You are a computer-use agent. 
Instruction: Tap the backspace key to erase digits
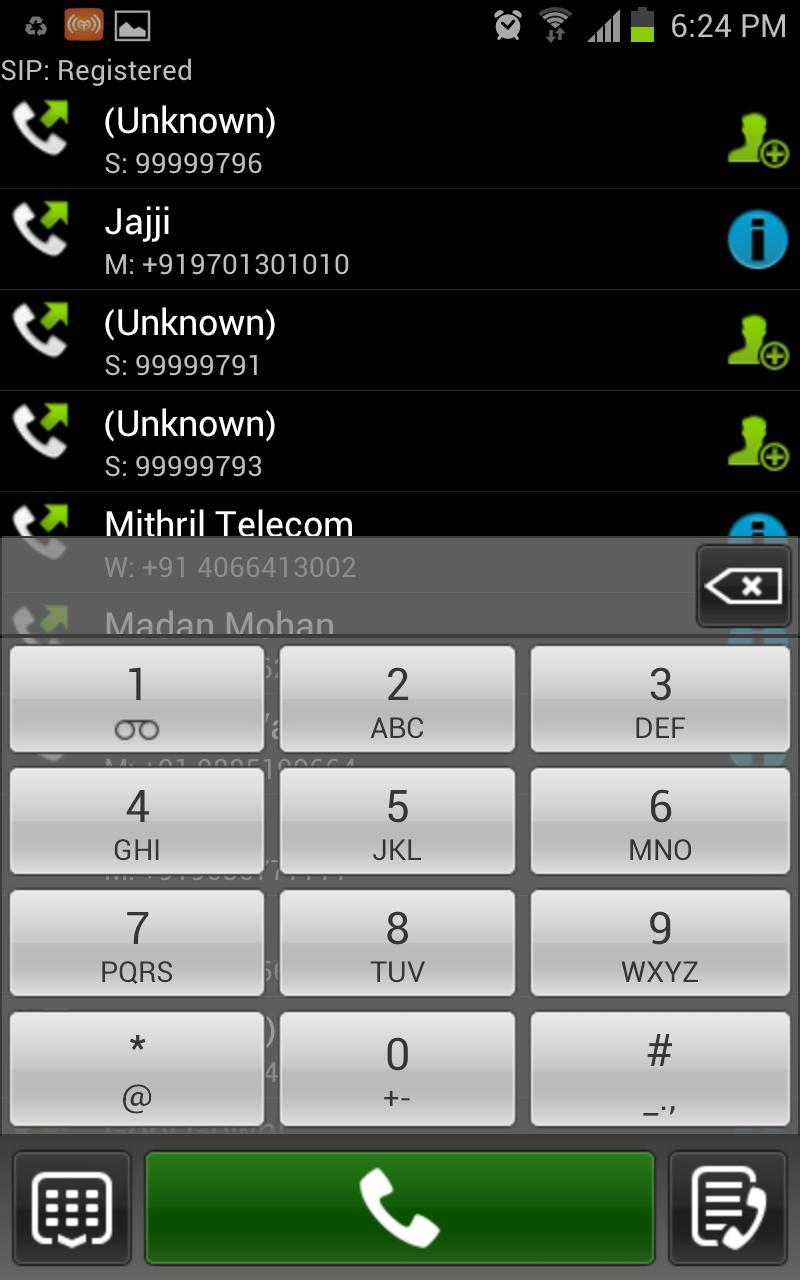tap(744, 586)
